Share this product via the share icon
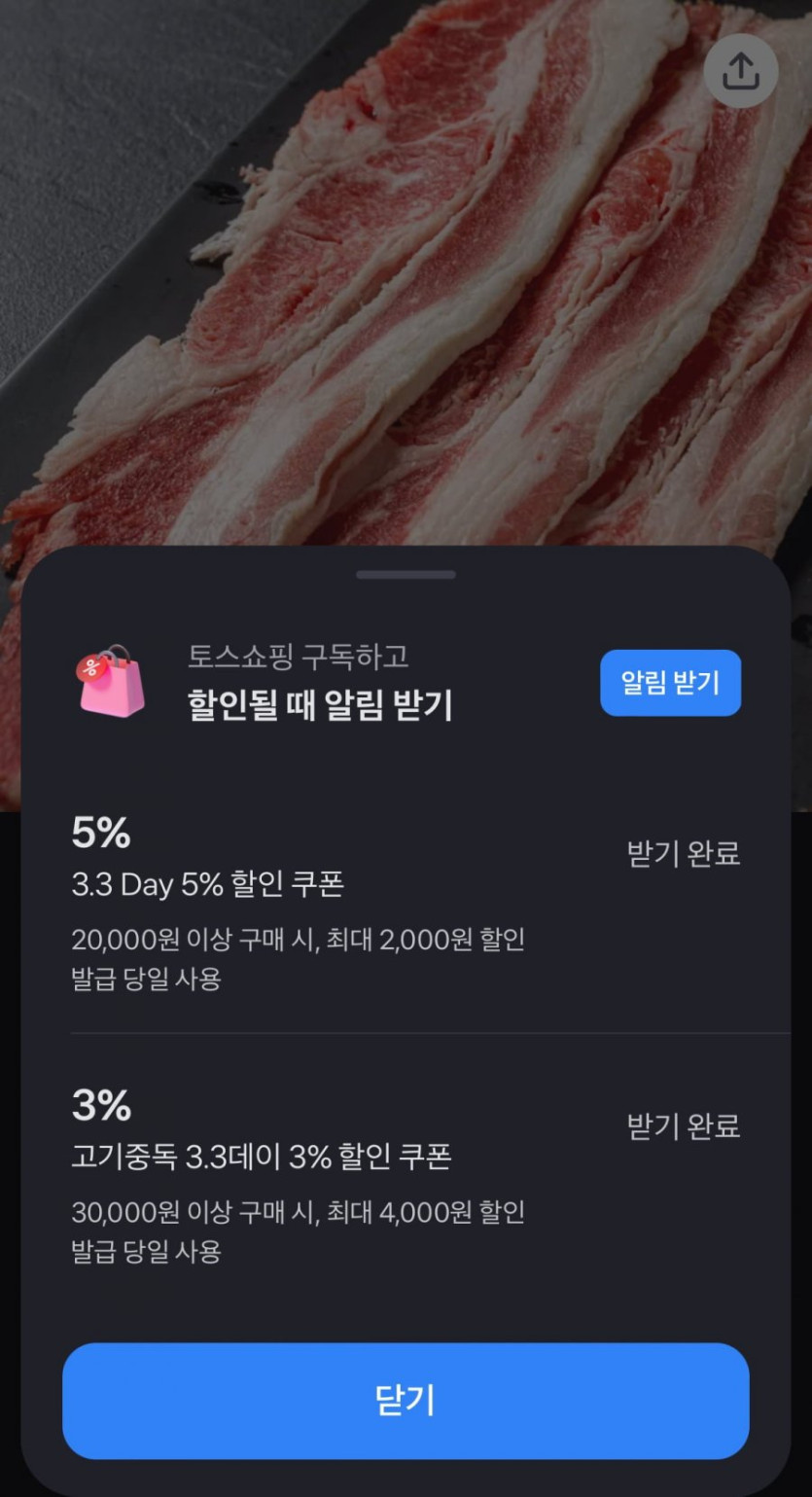Image resolution: width=812 pixels, height=1497 pixels. 741,70
